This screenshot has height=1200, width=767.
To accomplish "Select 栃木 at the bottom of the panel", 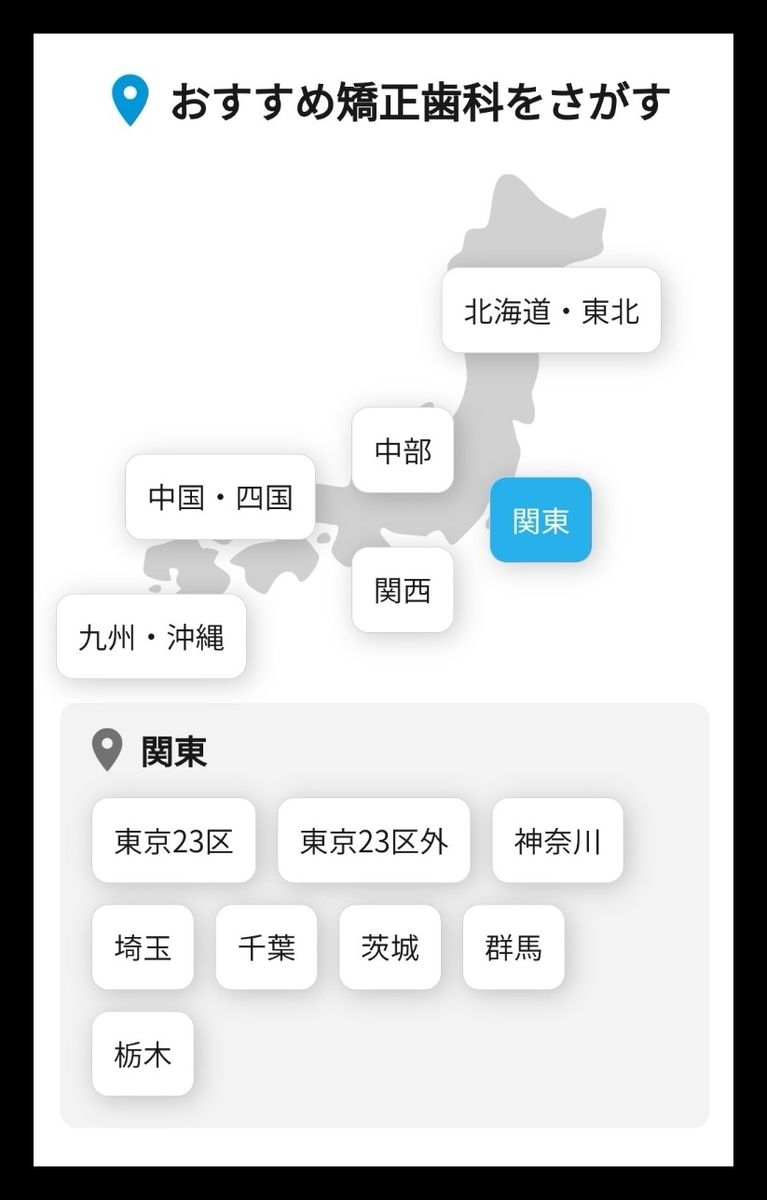I will point(142,1053).
